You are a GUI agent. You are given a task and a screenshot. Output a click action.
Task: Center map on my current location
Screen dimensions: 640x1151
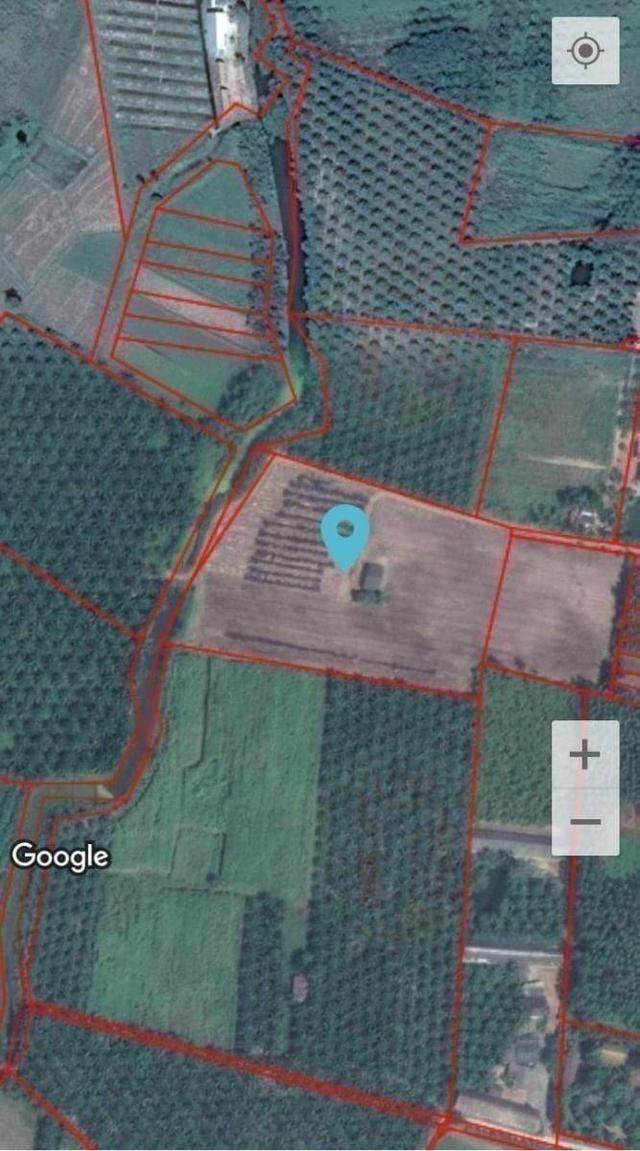click(x=585, y=50)
